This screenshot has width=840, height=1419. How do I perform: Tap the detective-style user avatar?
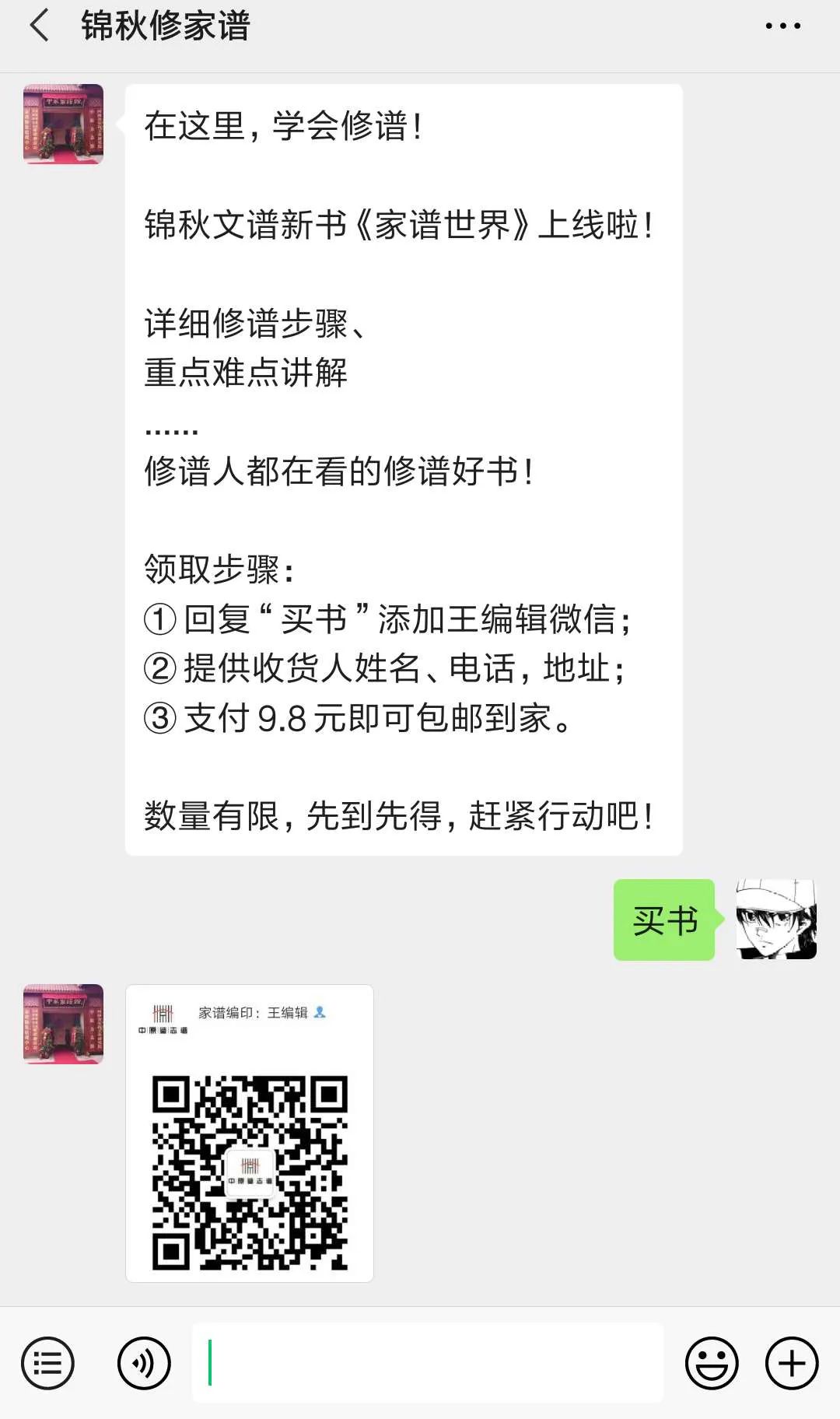779,920
